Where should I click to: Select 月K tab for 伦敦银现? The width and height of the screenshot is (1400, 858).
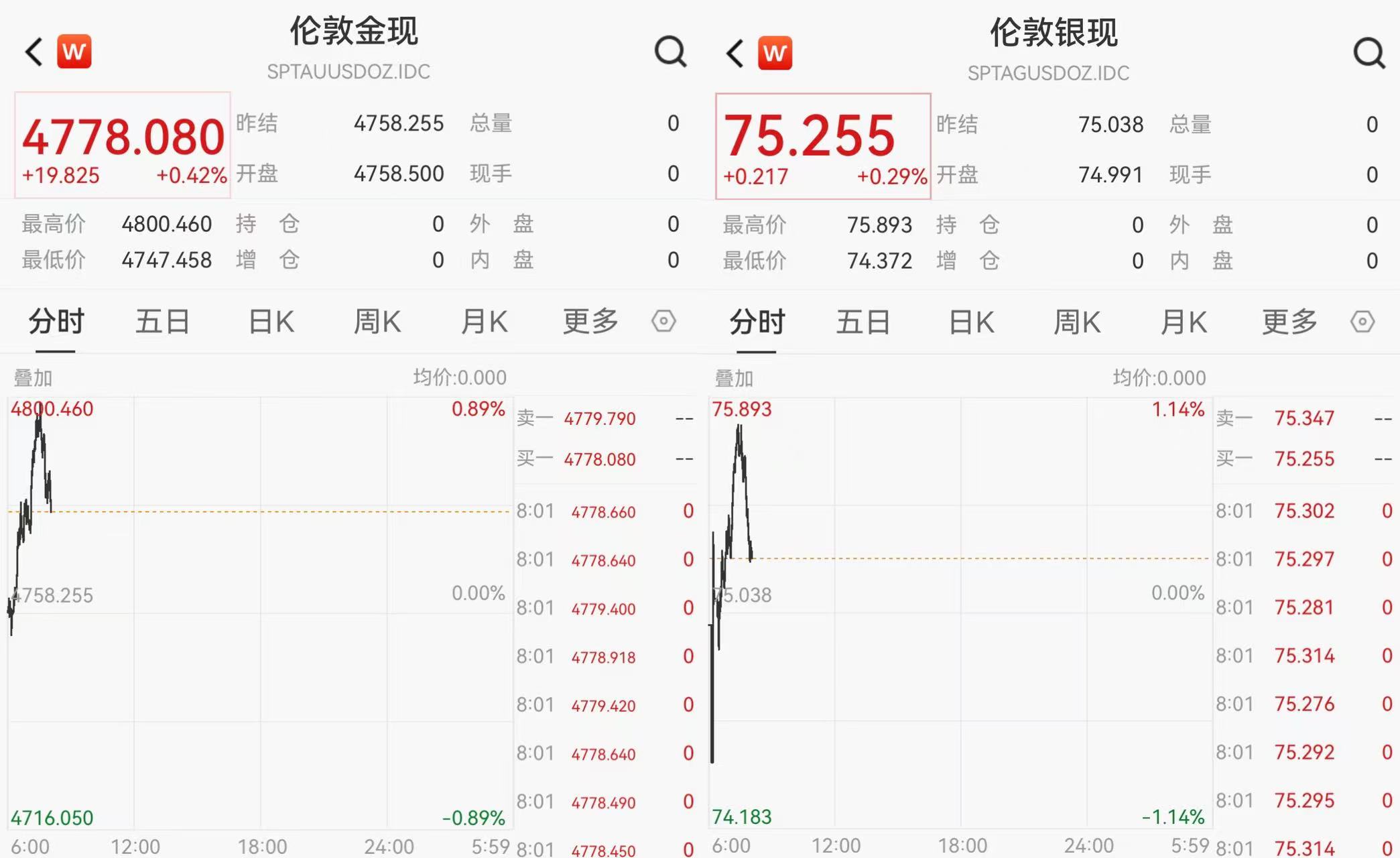click(x=1184, y=322)
